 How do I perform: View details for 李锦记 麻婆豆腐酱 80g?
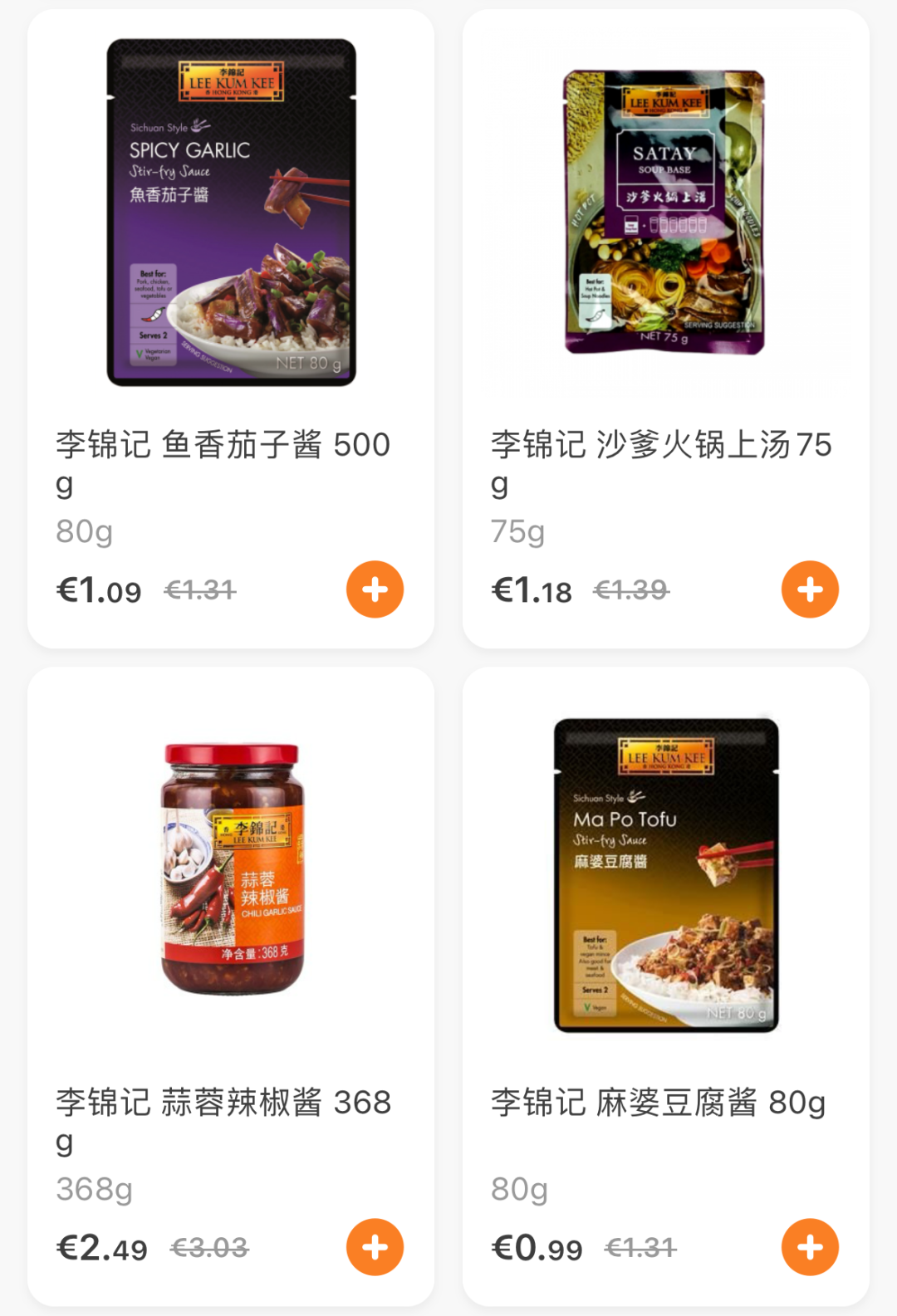point(664,875)
